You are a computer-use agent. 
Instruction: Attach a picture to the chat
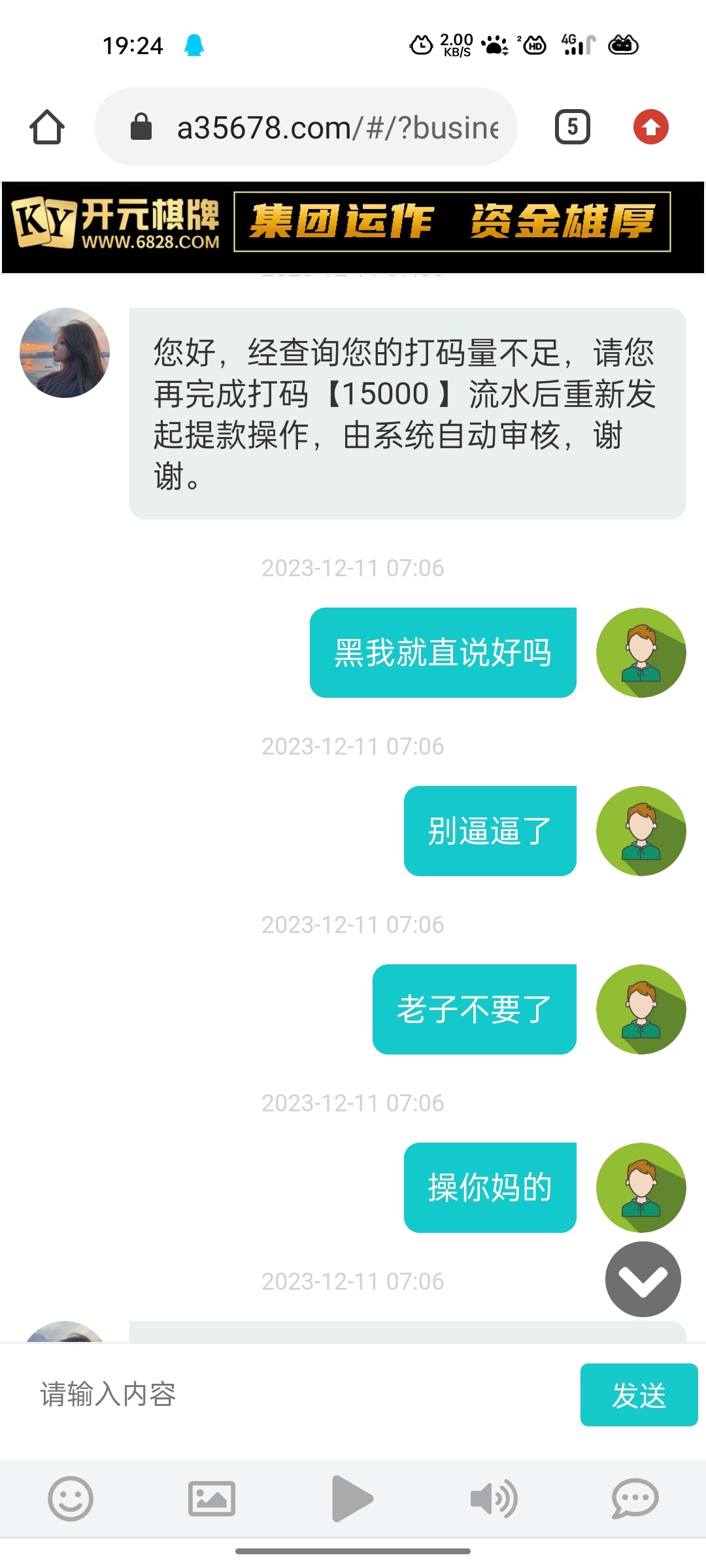point(212,1499)
